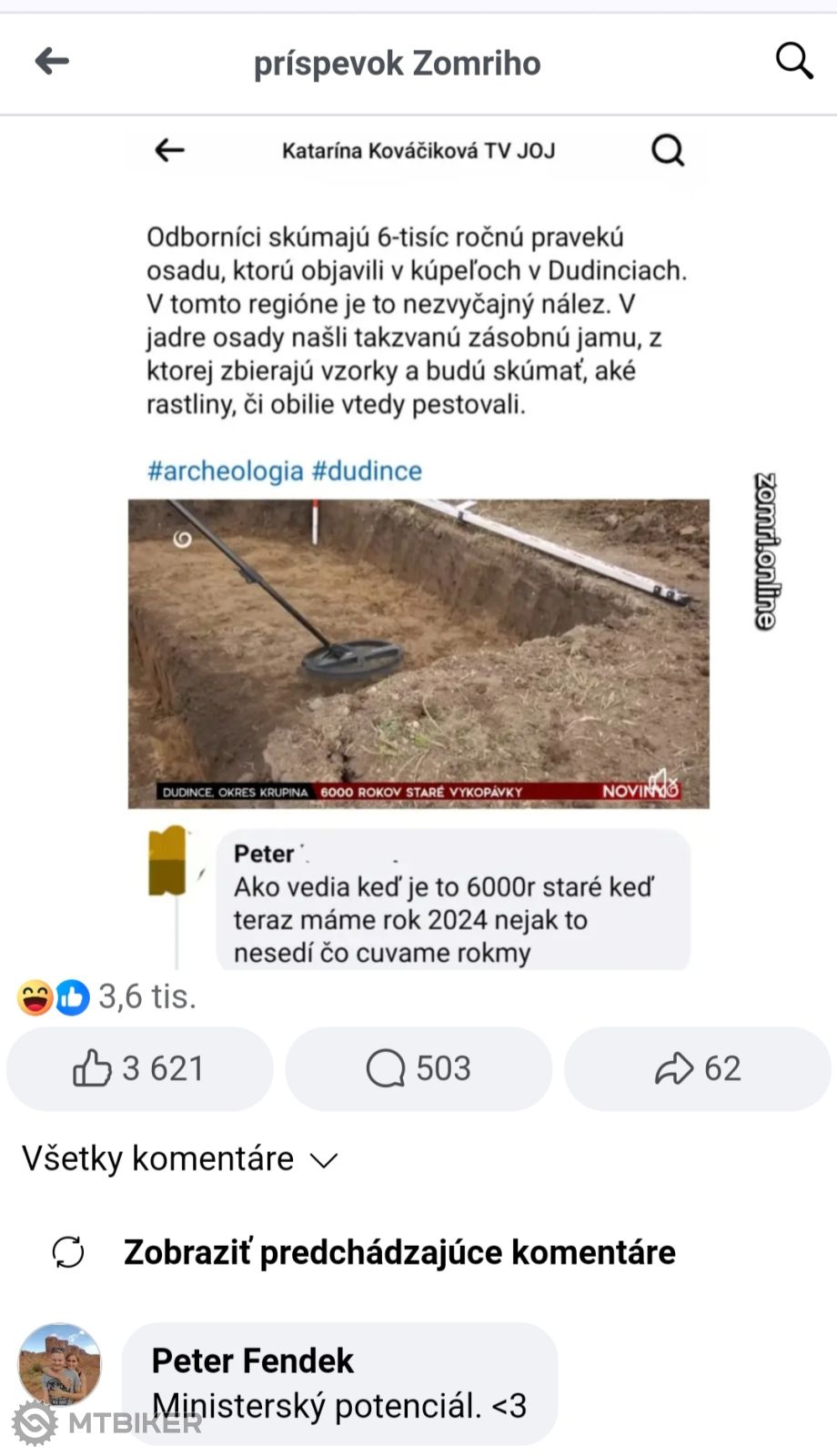This screenshot has width=837, height=1456.
Task: Like the post with 3 621 likes
Action: coord(139,1068)
